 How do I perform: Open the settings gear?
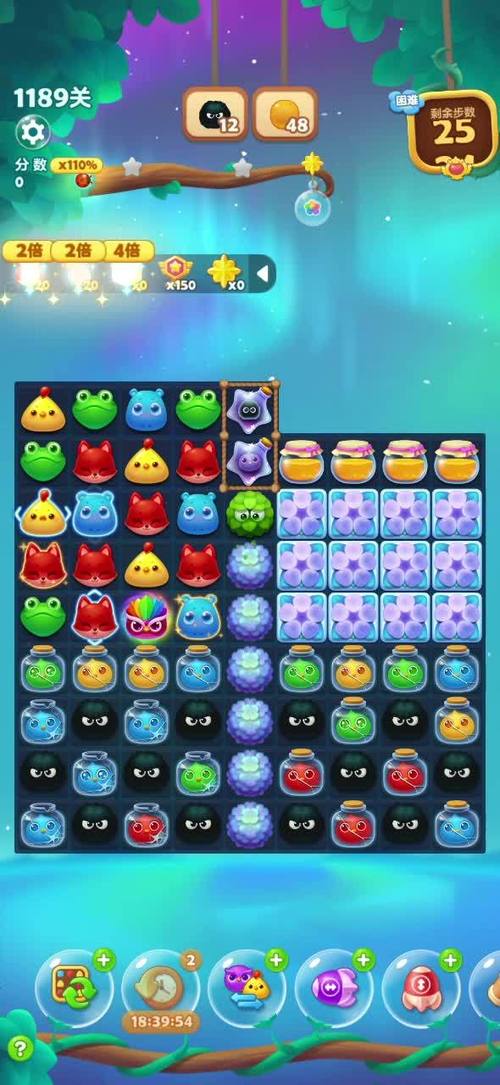tap(33, 131)
